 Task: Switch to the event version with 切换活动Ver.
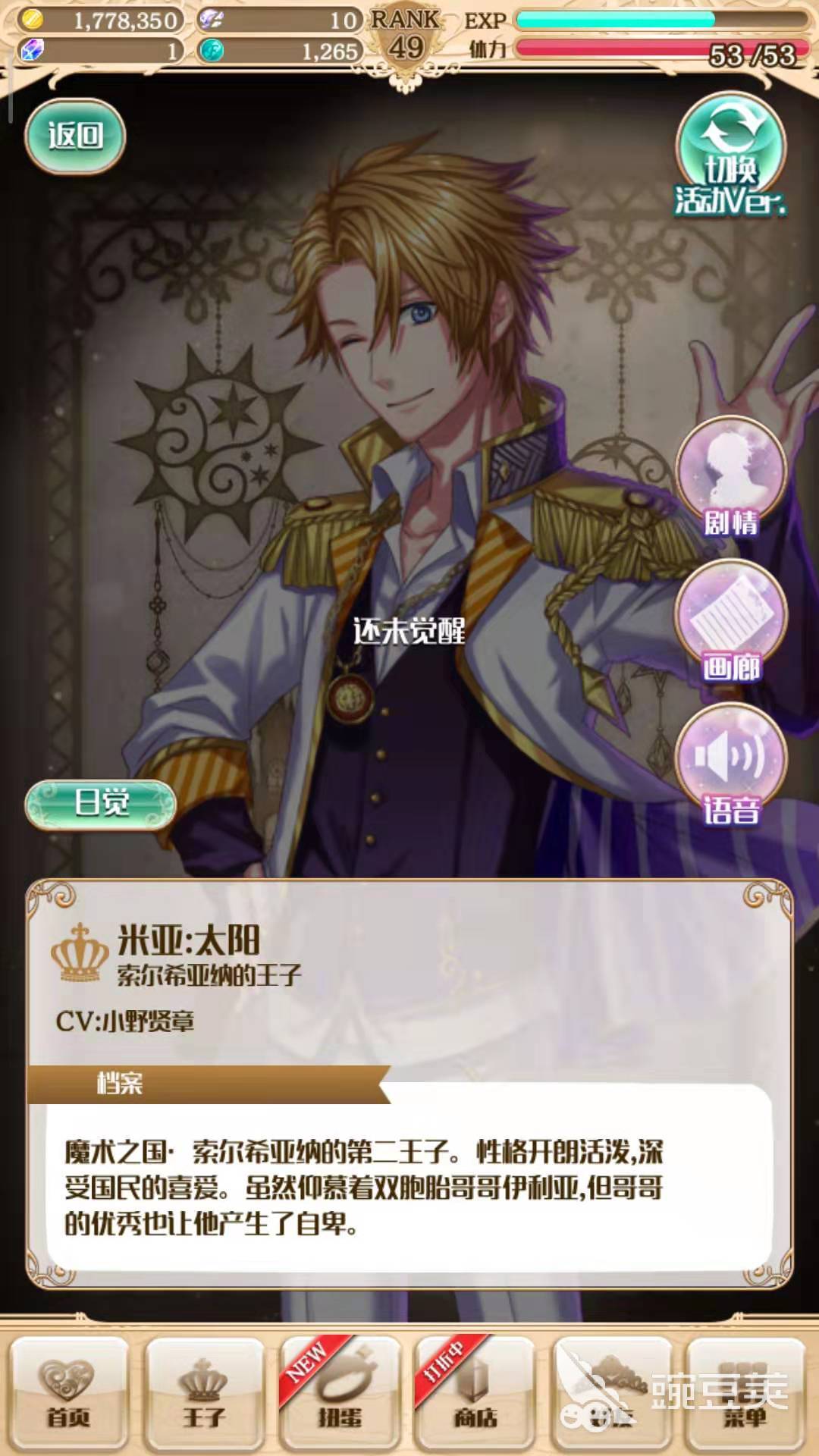click(730, 155)
